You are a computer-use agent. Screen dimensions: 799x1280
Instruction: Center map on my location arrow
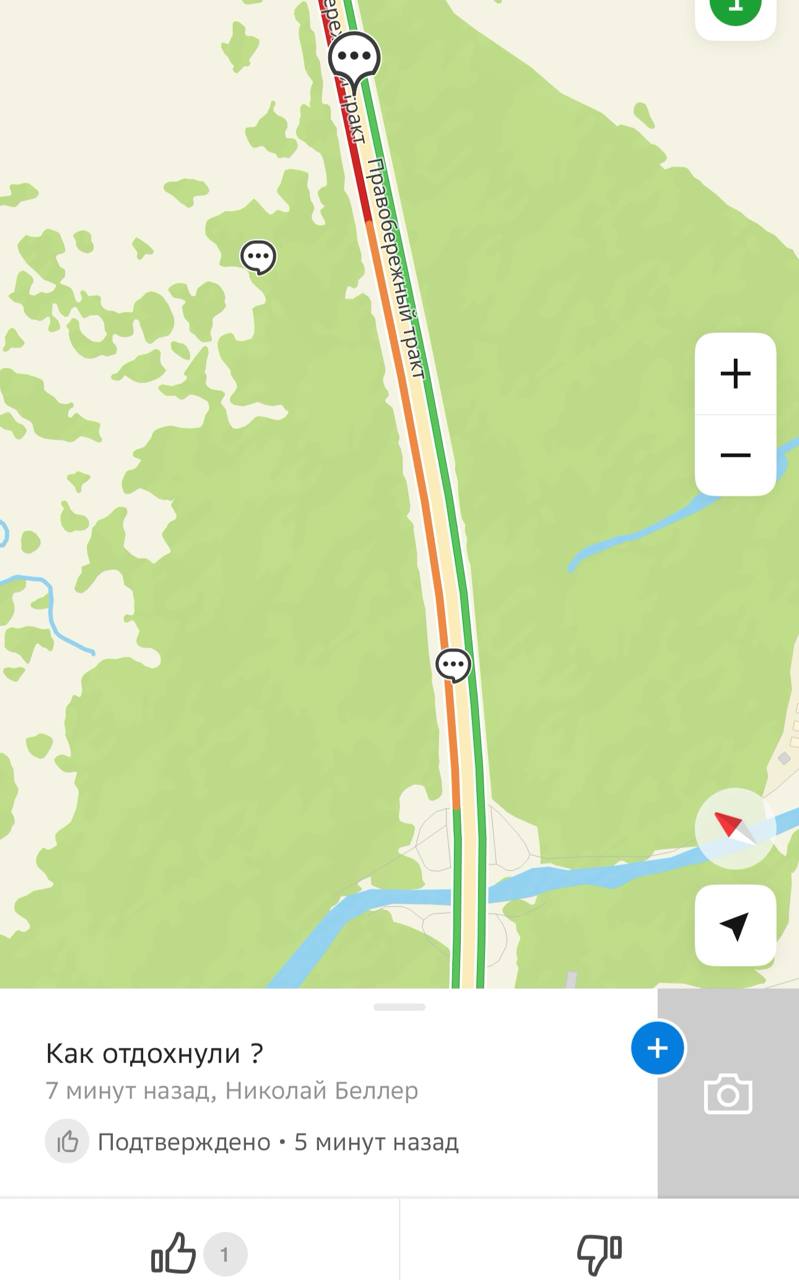[735, 926]
